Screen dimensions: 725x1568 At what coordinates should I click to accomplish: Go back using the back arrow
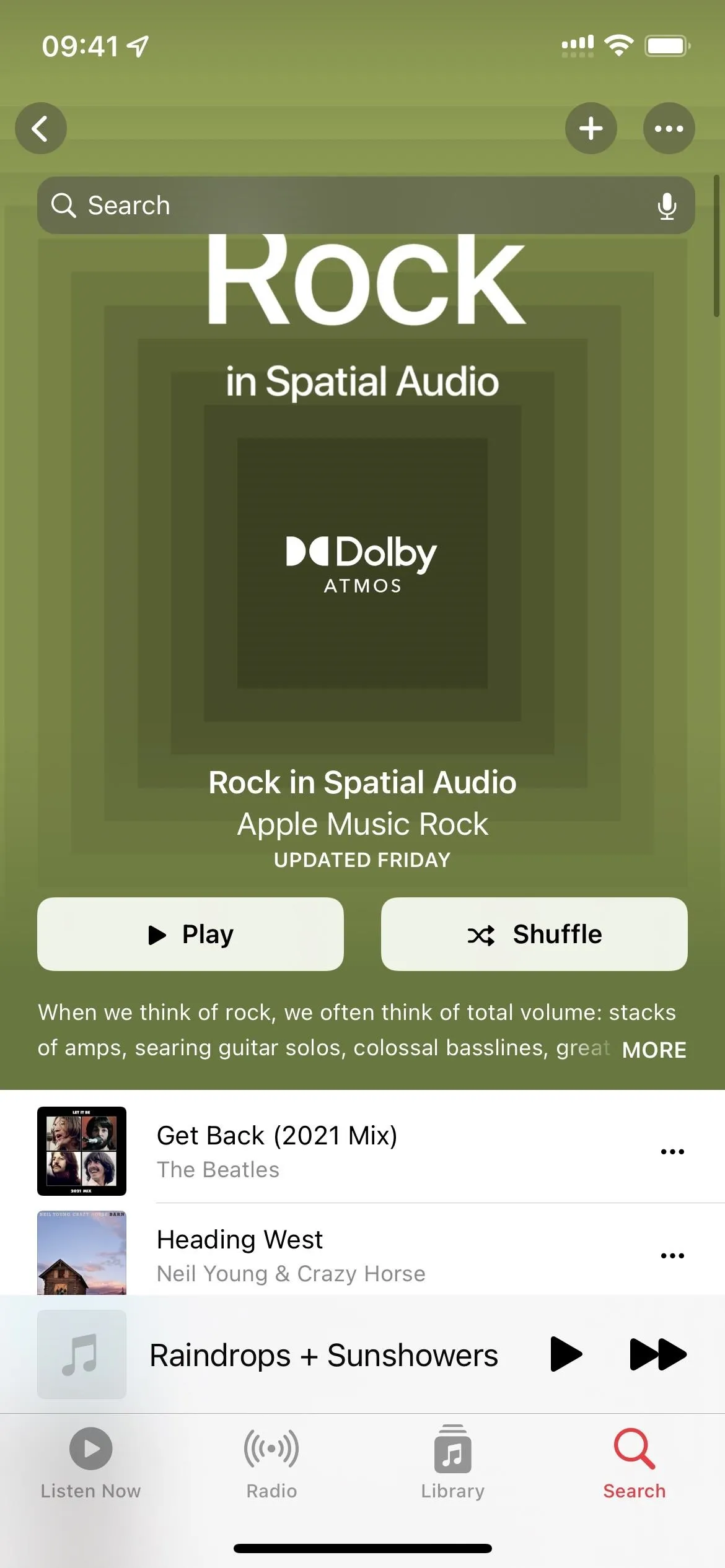click(41, 128)
